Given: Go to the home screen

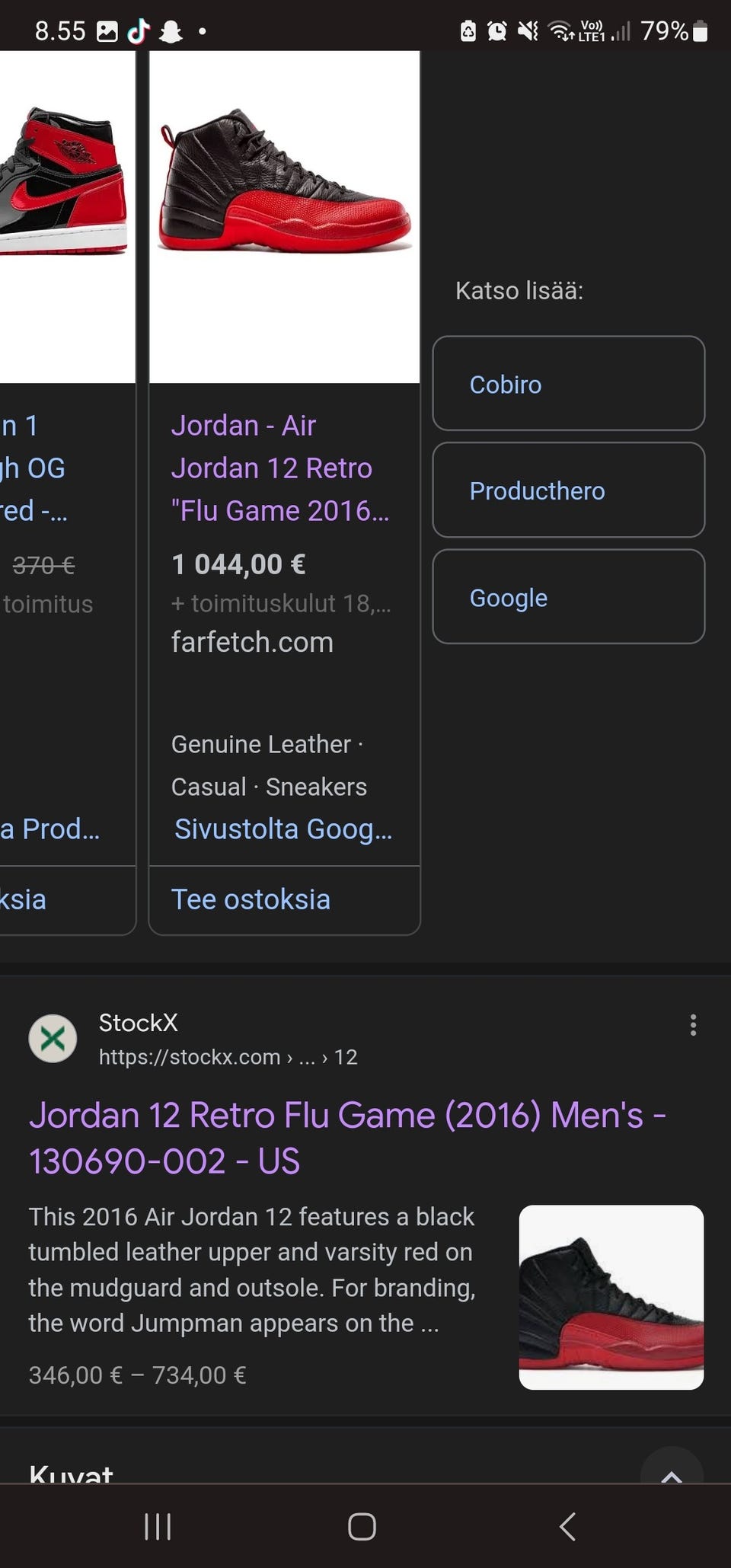Looking at the screenshot, I should pos(362,1526).
